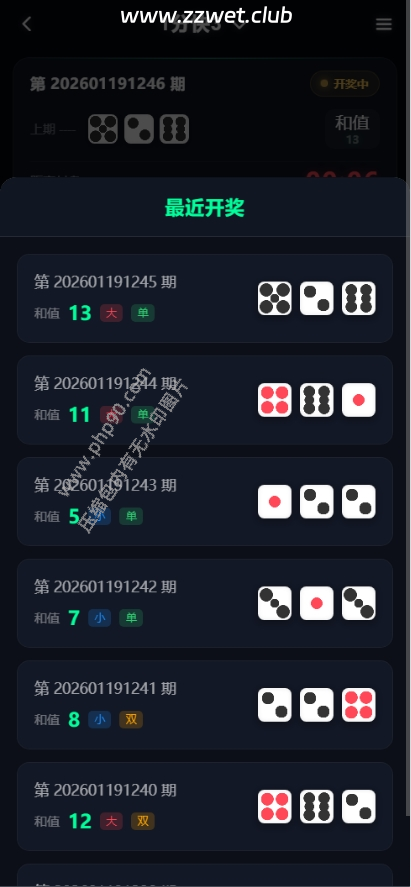Open the hamburger menu in the header

coord(384,24)
